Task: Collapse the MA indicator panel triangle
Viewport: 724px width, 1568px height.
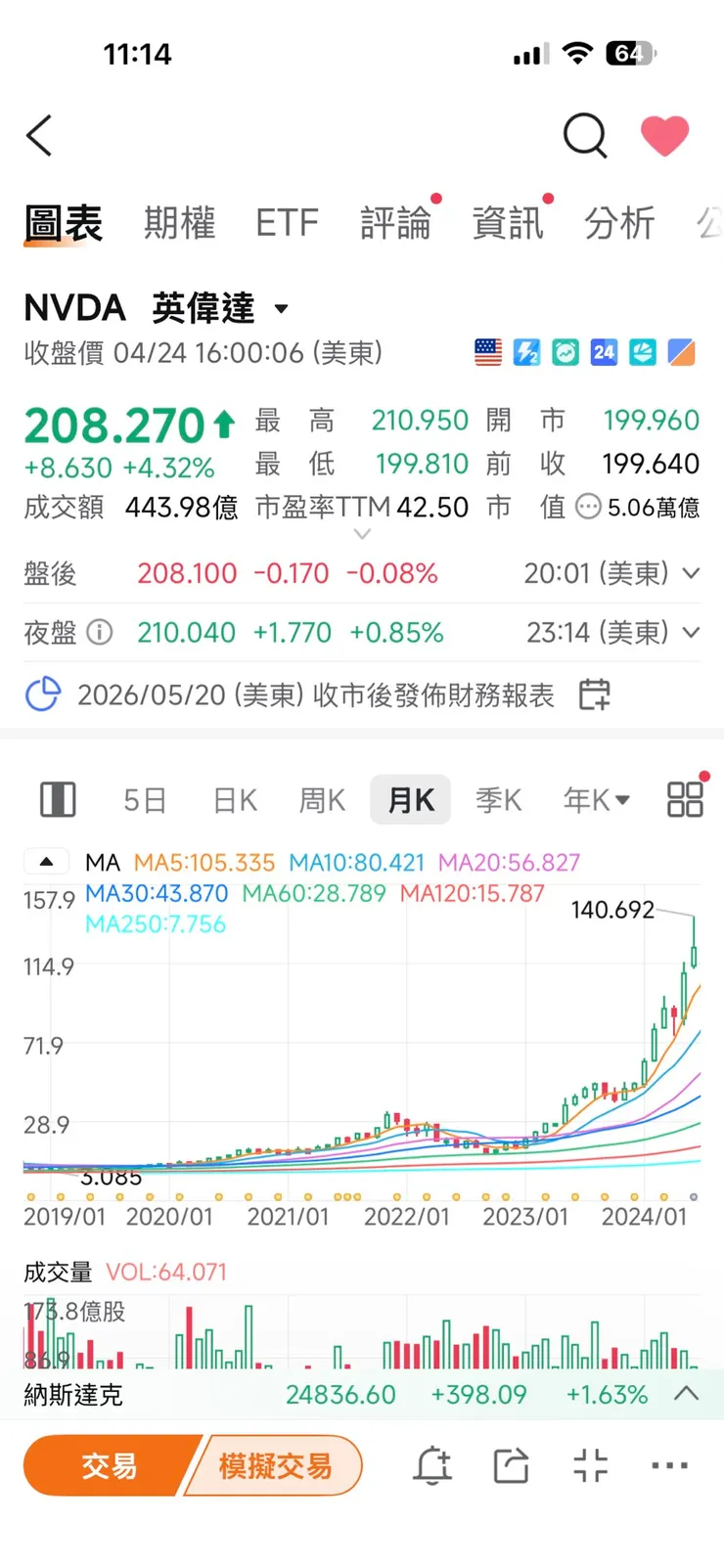Action: 46,861
